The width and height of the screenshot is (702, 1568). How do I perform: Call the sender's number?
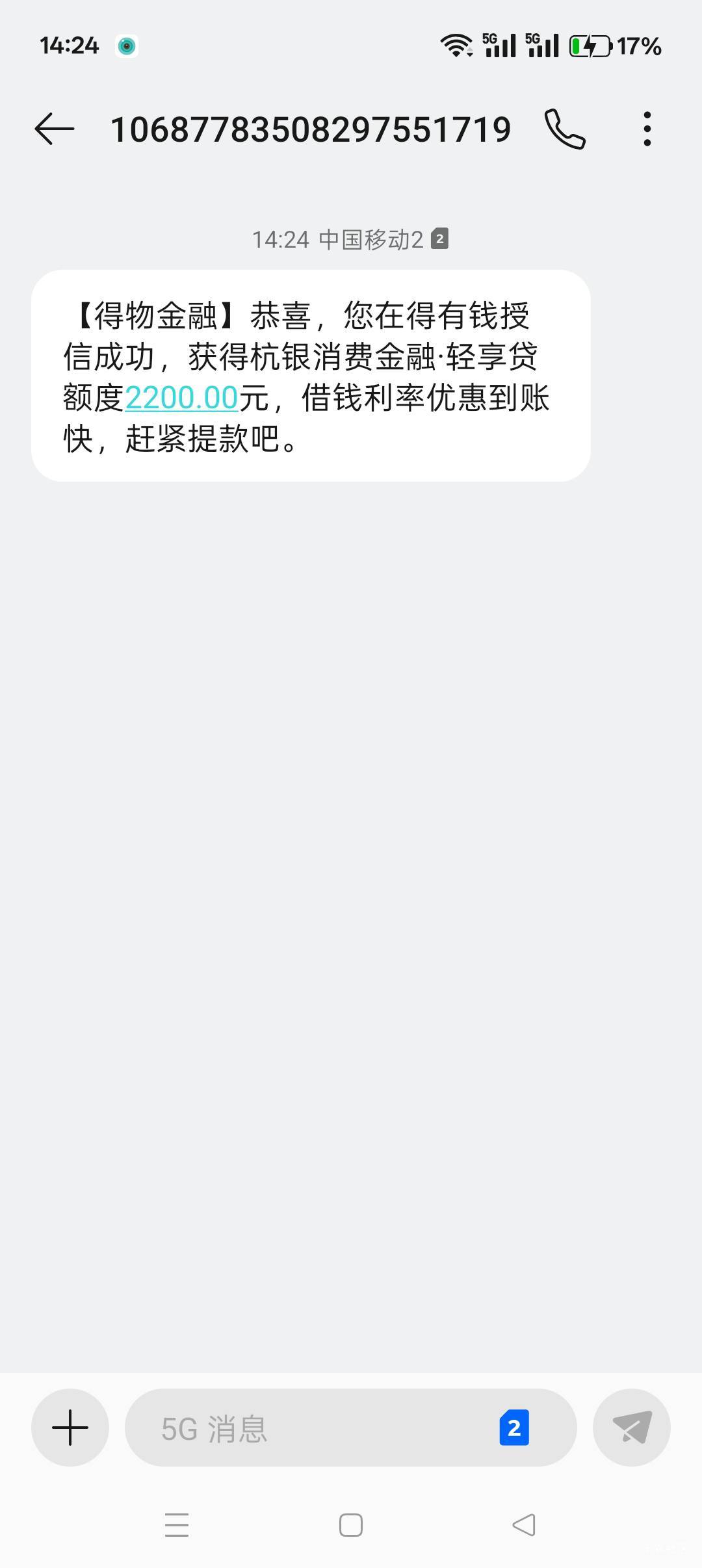click(x=565, y=129)
